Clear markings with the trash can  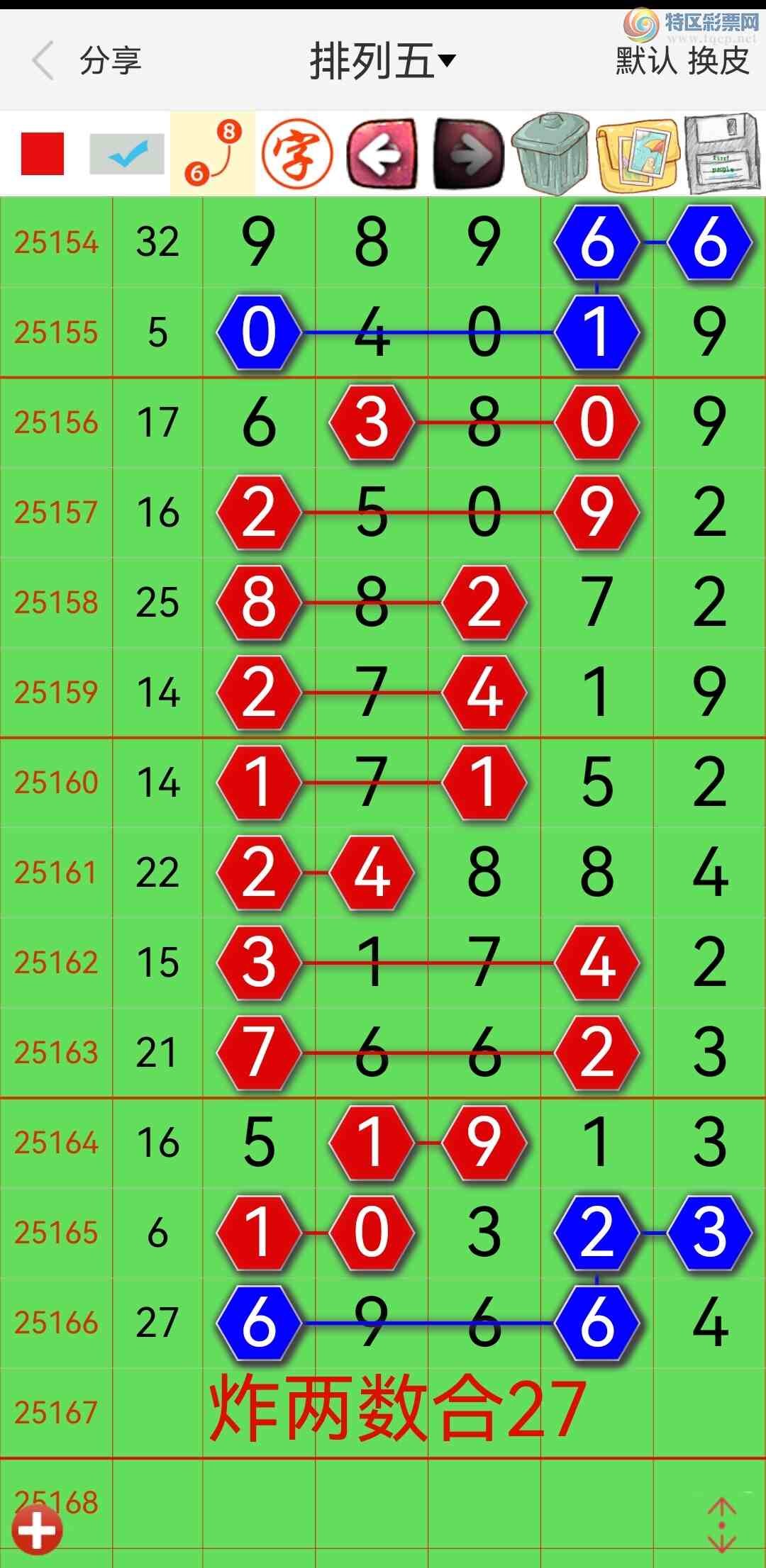point(551,153)
